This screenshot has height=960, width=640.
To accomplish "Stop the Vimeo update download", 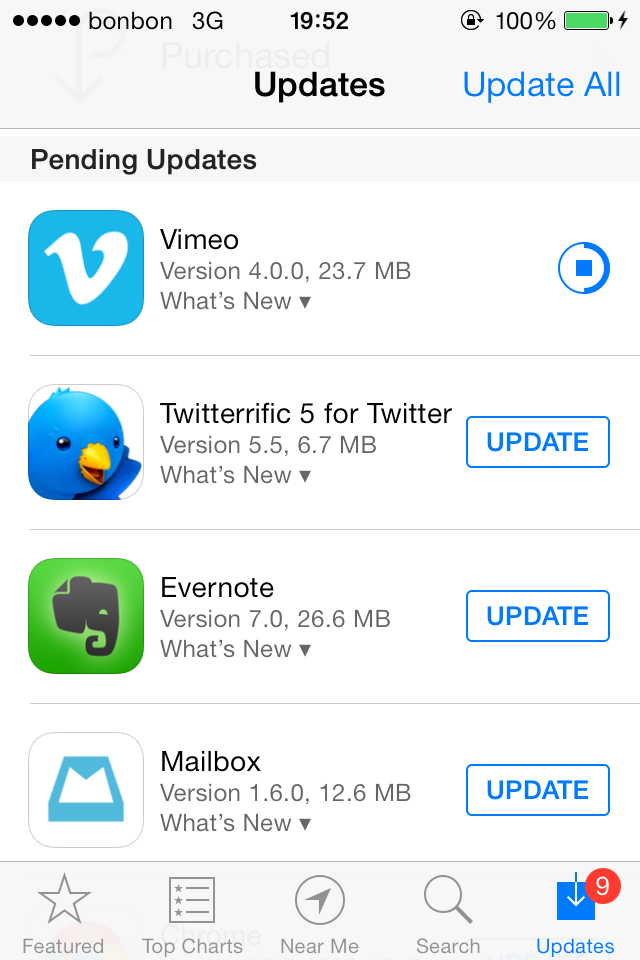I will tap(583, 268).
